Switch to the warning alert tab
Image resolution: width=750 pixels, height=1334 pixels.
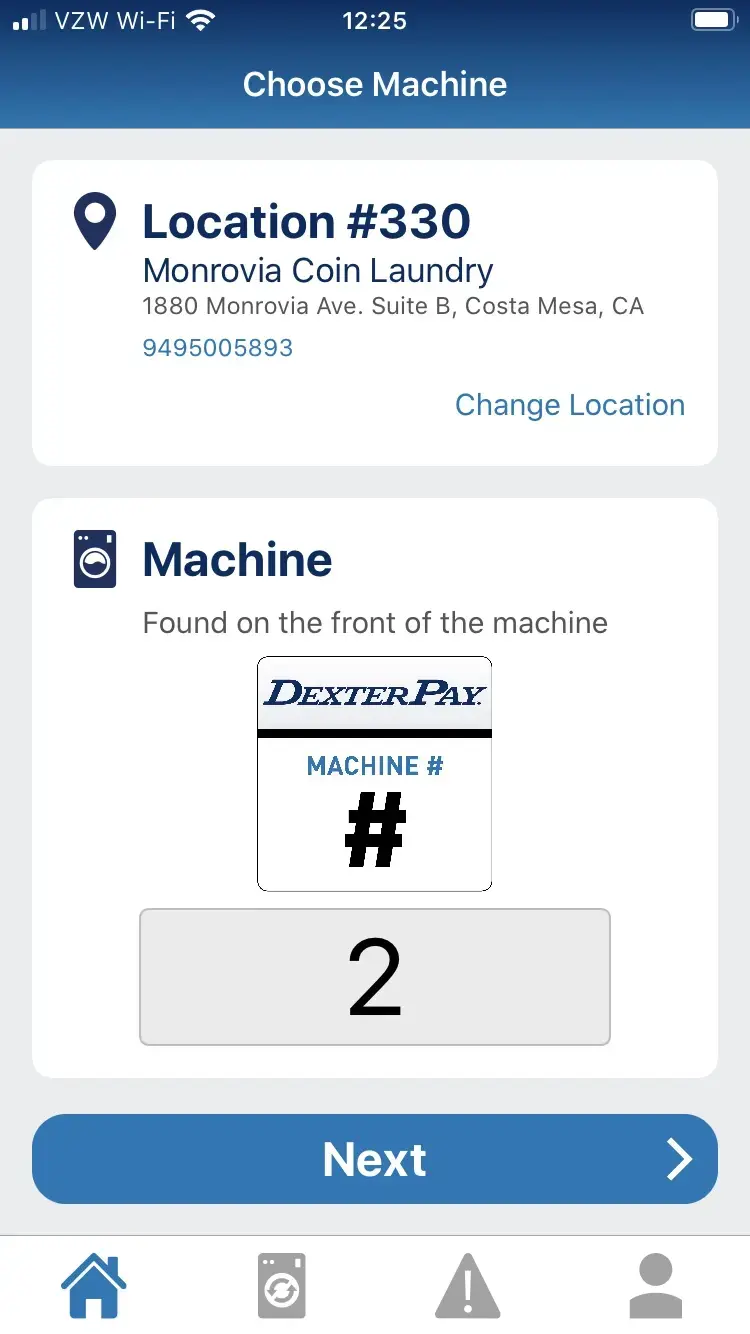click(x=467, y=1285)
